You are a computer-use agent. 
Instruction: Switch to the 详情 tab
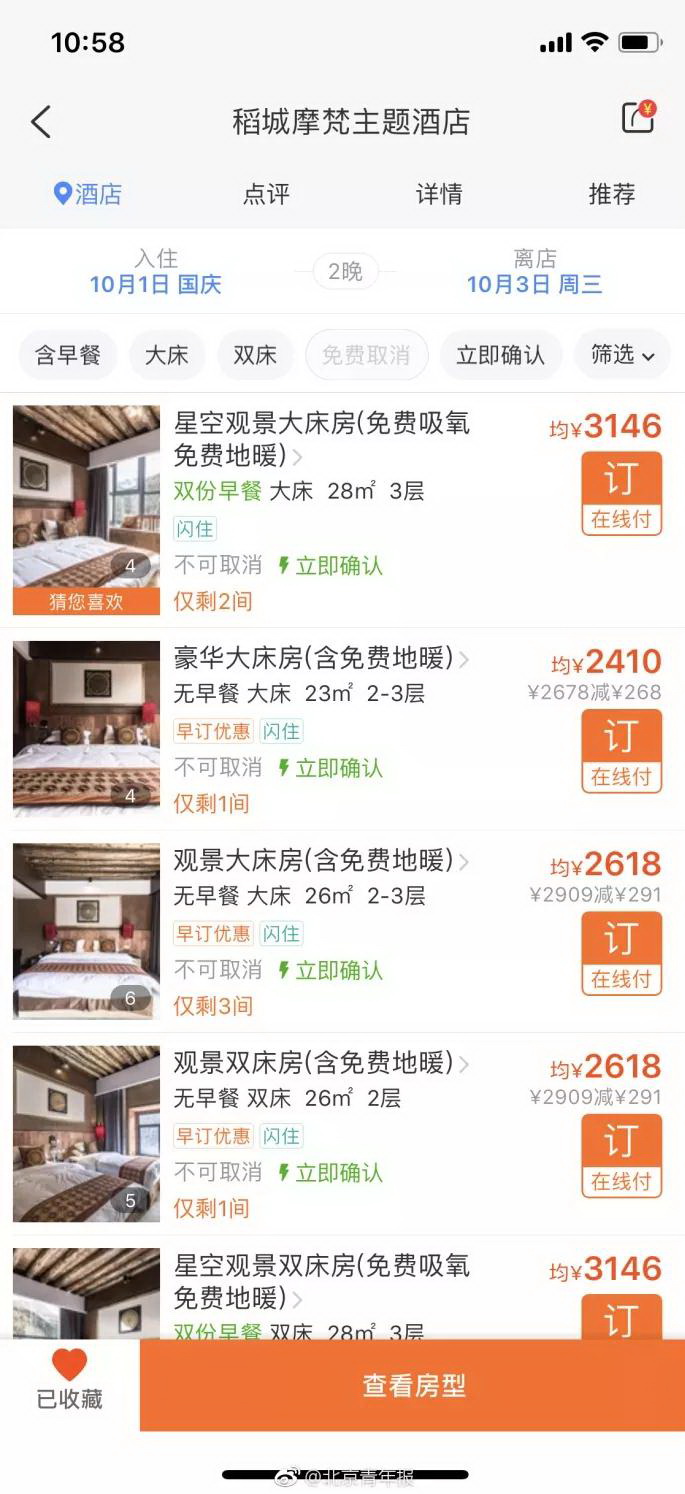point(439,194)
